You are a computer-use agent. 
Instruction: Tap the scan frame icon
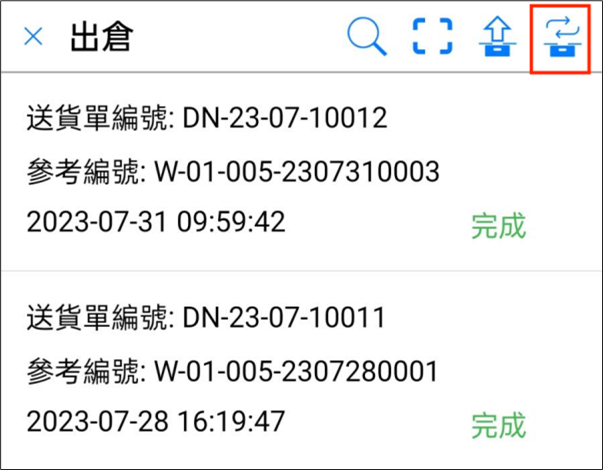point(433,37)
